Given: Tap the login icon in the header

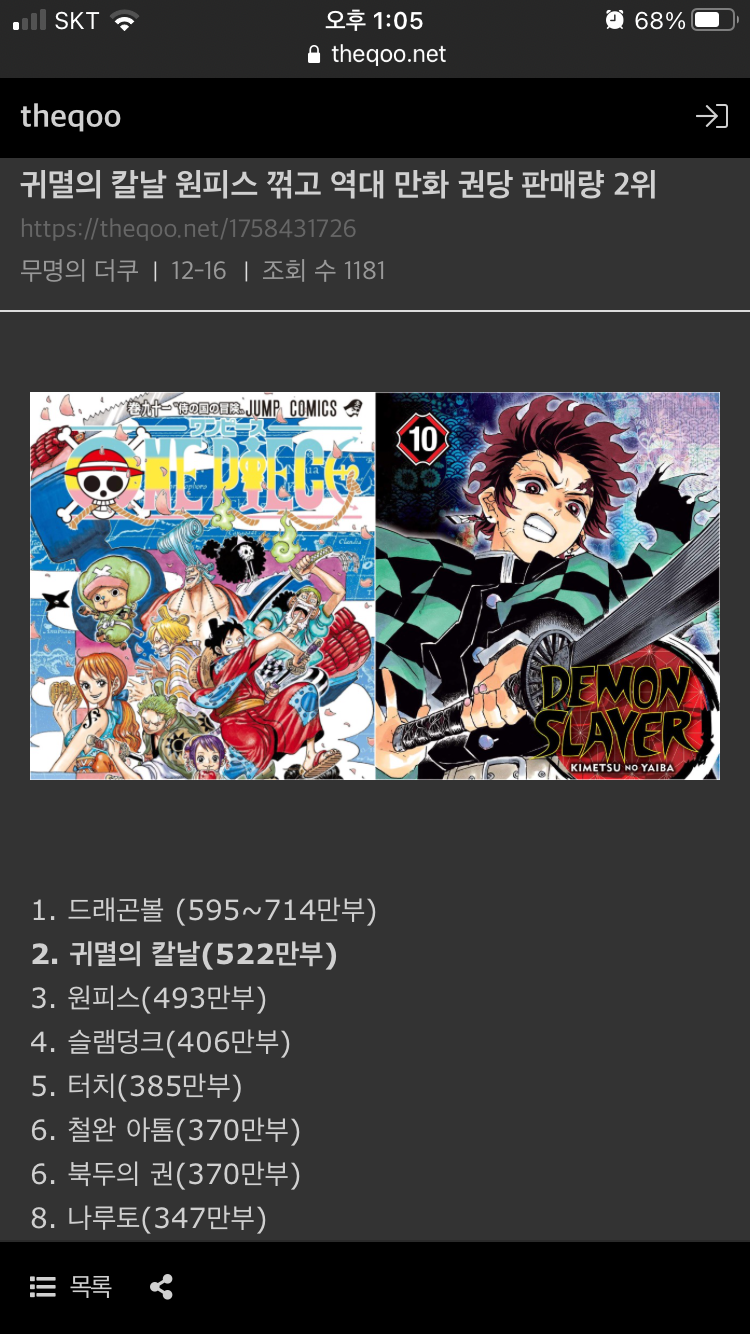Looking at the screenshot, I should click(711, 117).
